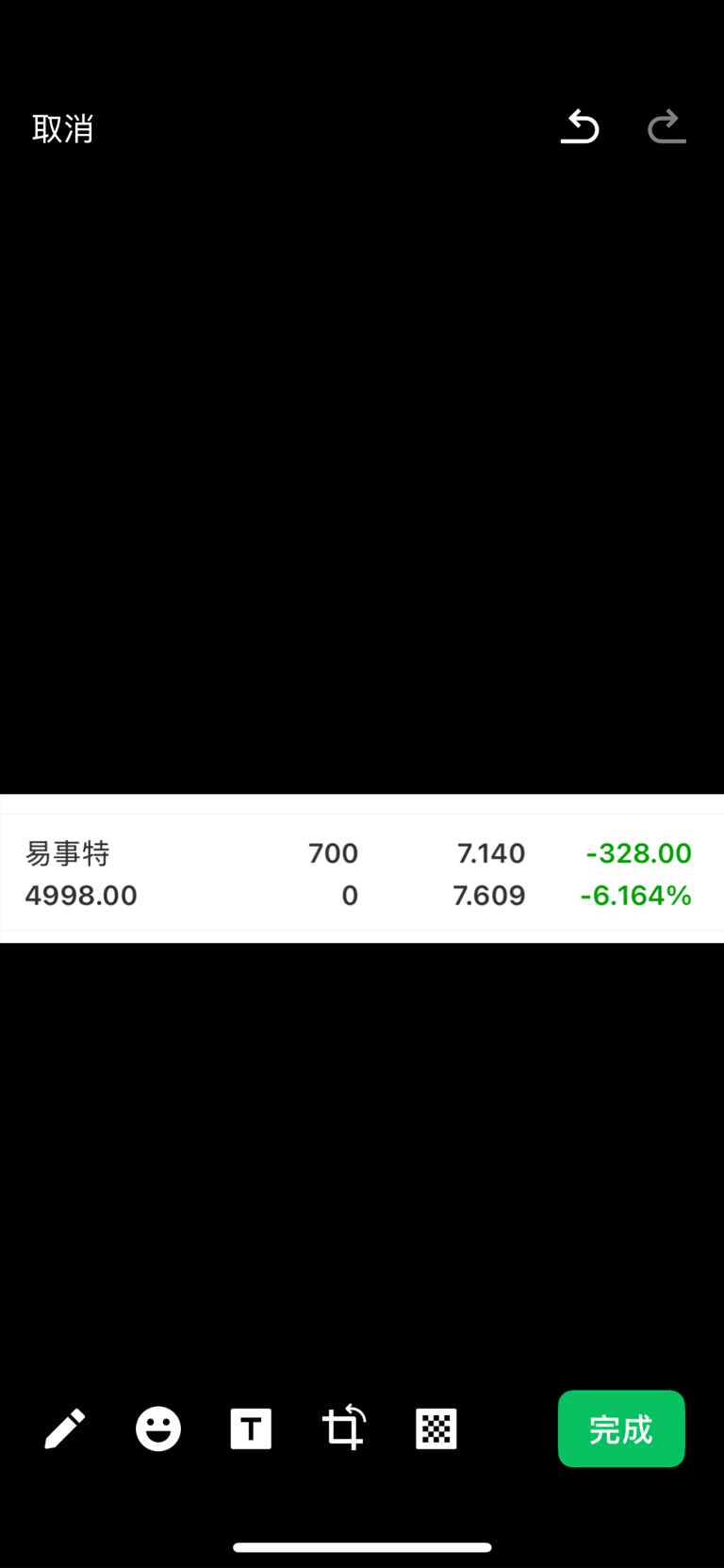724x1568 pixels.
Task: Undo the last edit
Action: (580, 127)
